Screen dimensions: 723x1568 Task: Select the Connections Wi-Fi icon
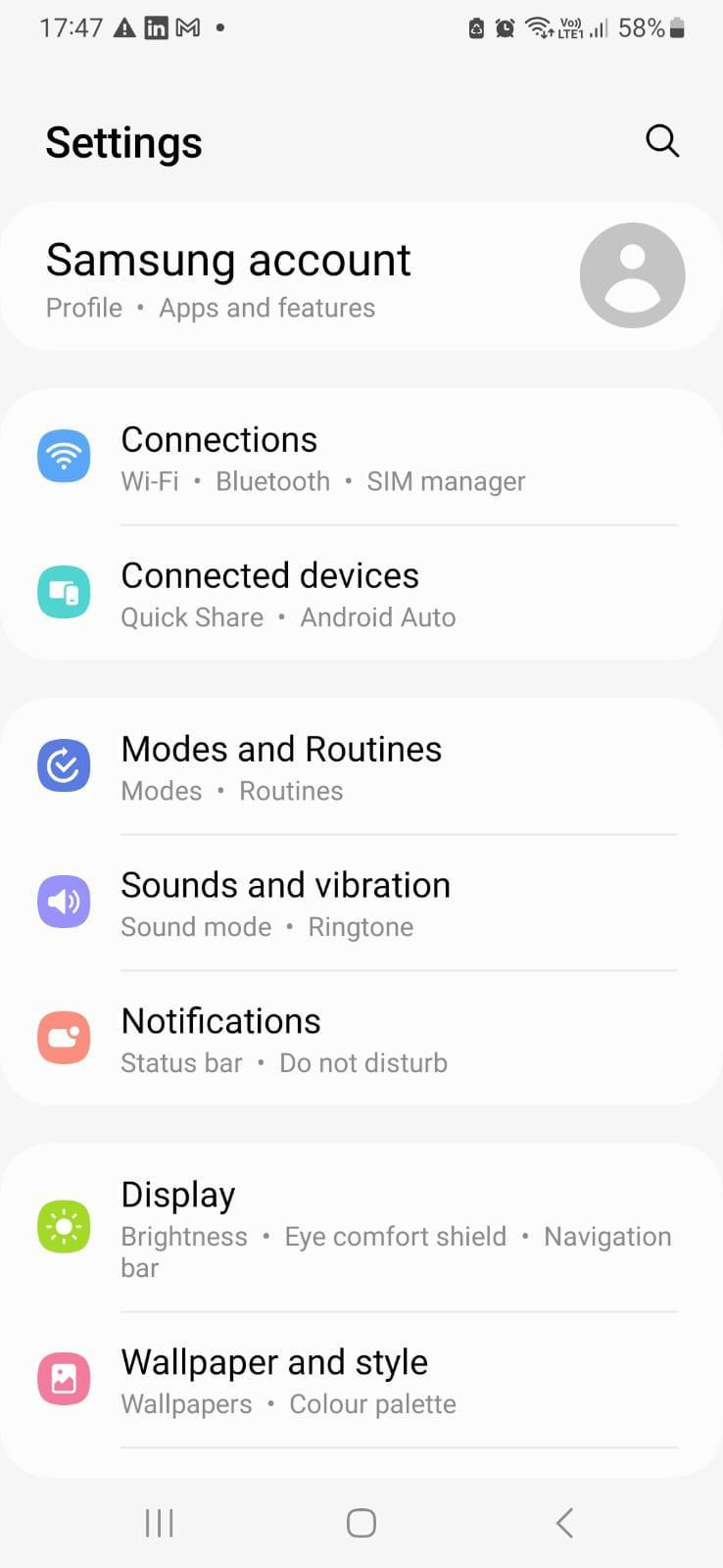(x=64, y=456)
